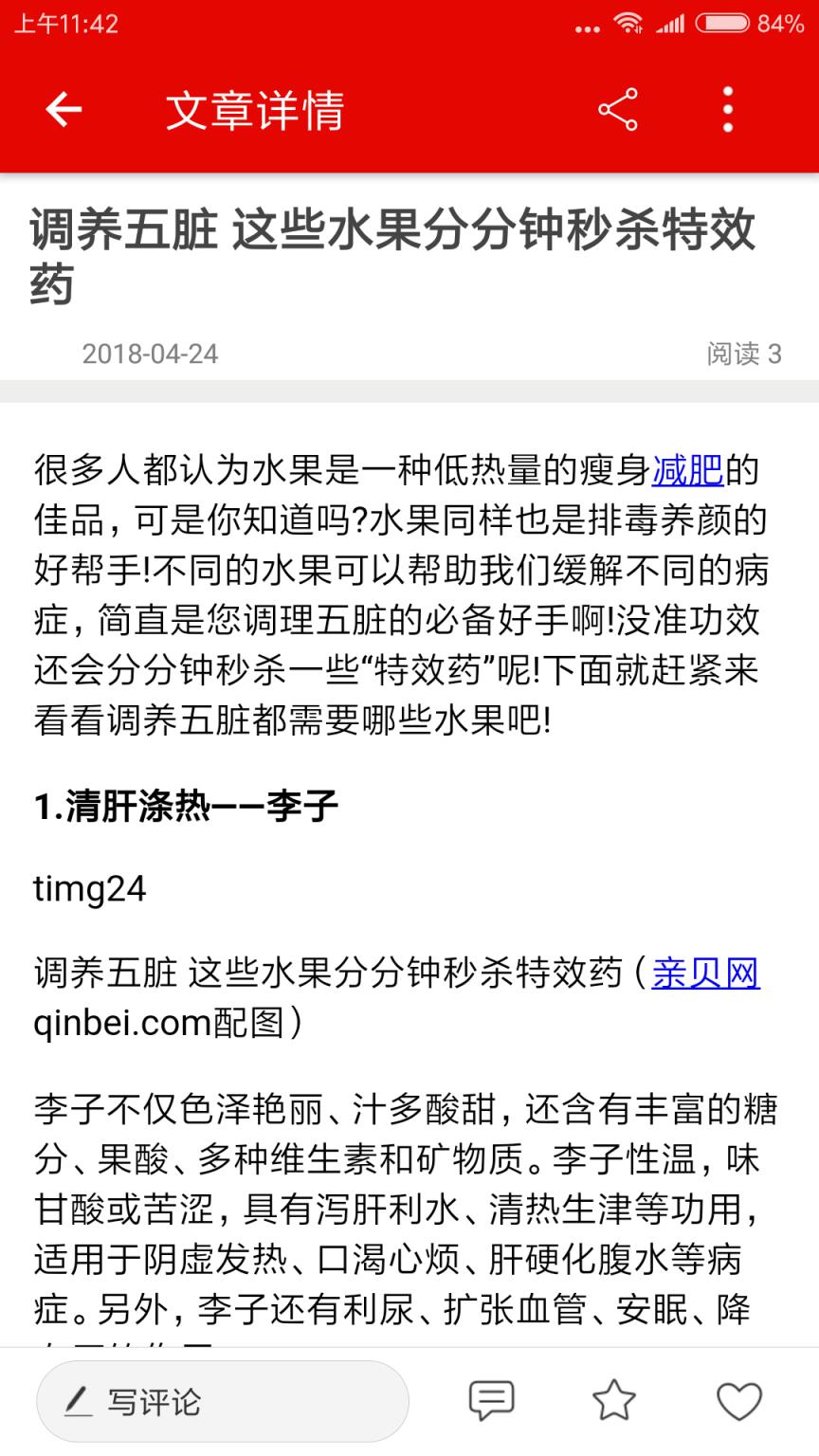Tap the 写评论 comment input field
The width and height of the screenshot is (819, 1456).
click(223, 1399)
